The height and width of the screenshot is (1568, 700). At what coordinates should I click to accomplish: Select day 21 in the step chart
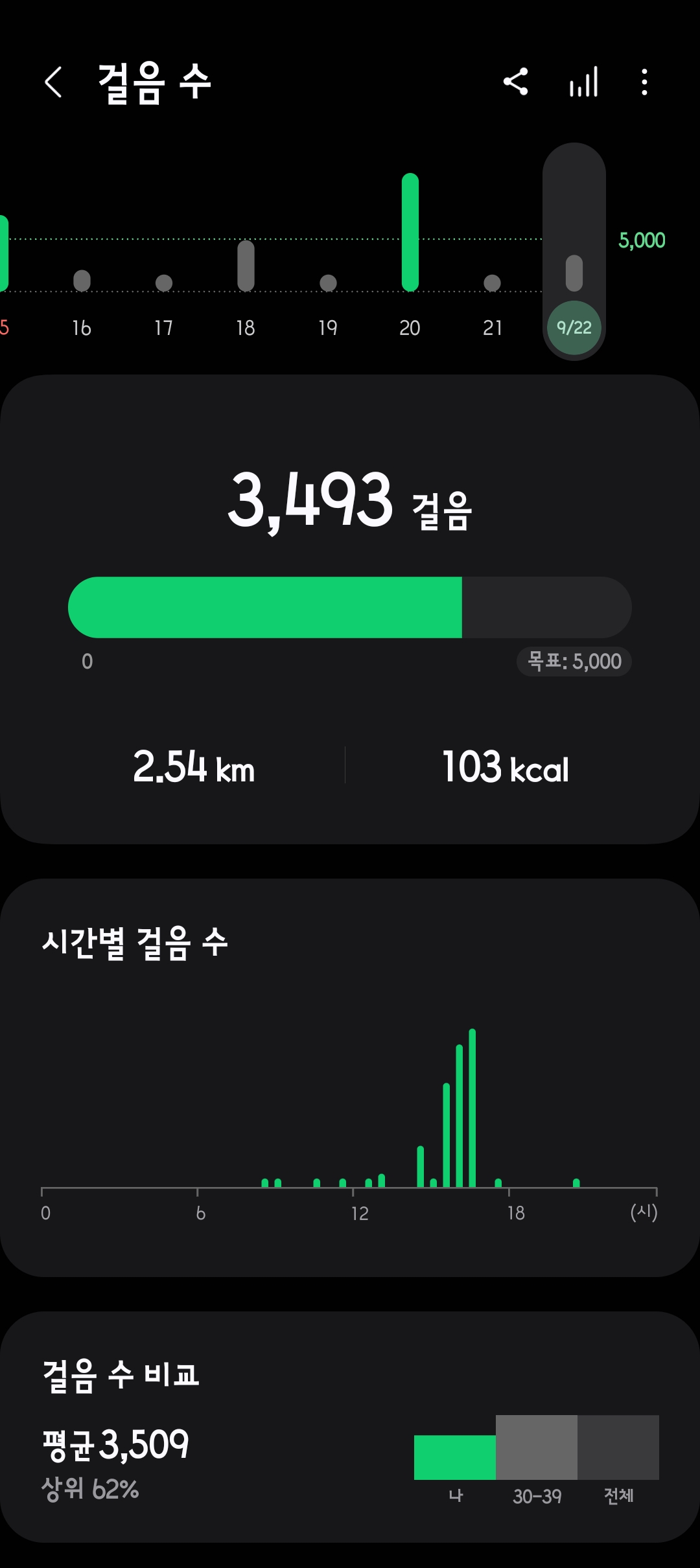(492, 285)
